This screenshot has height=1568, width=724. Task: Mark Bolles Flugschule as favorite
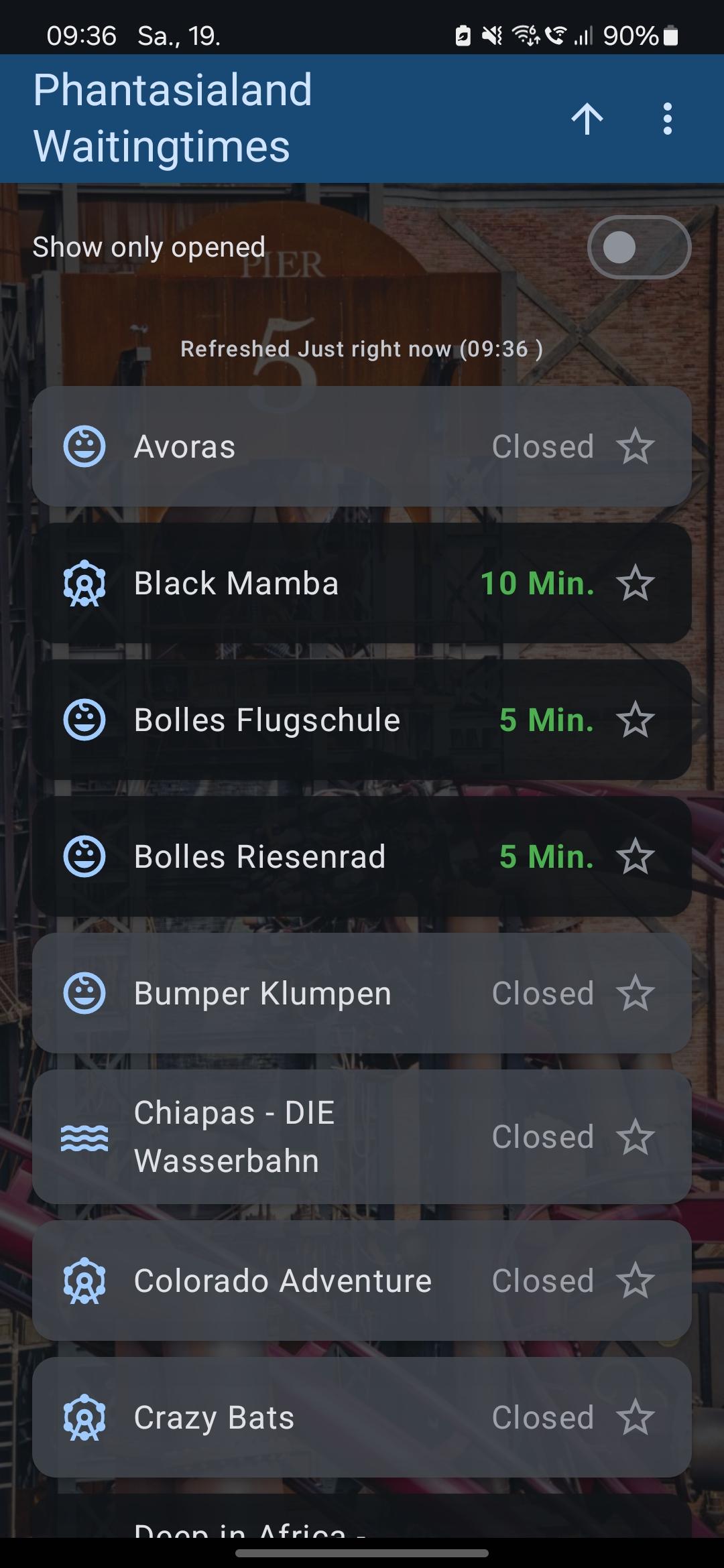pos(635,720)
